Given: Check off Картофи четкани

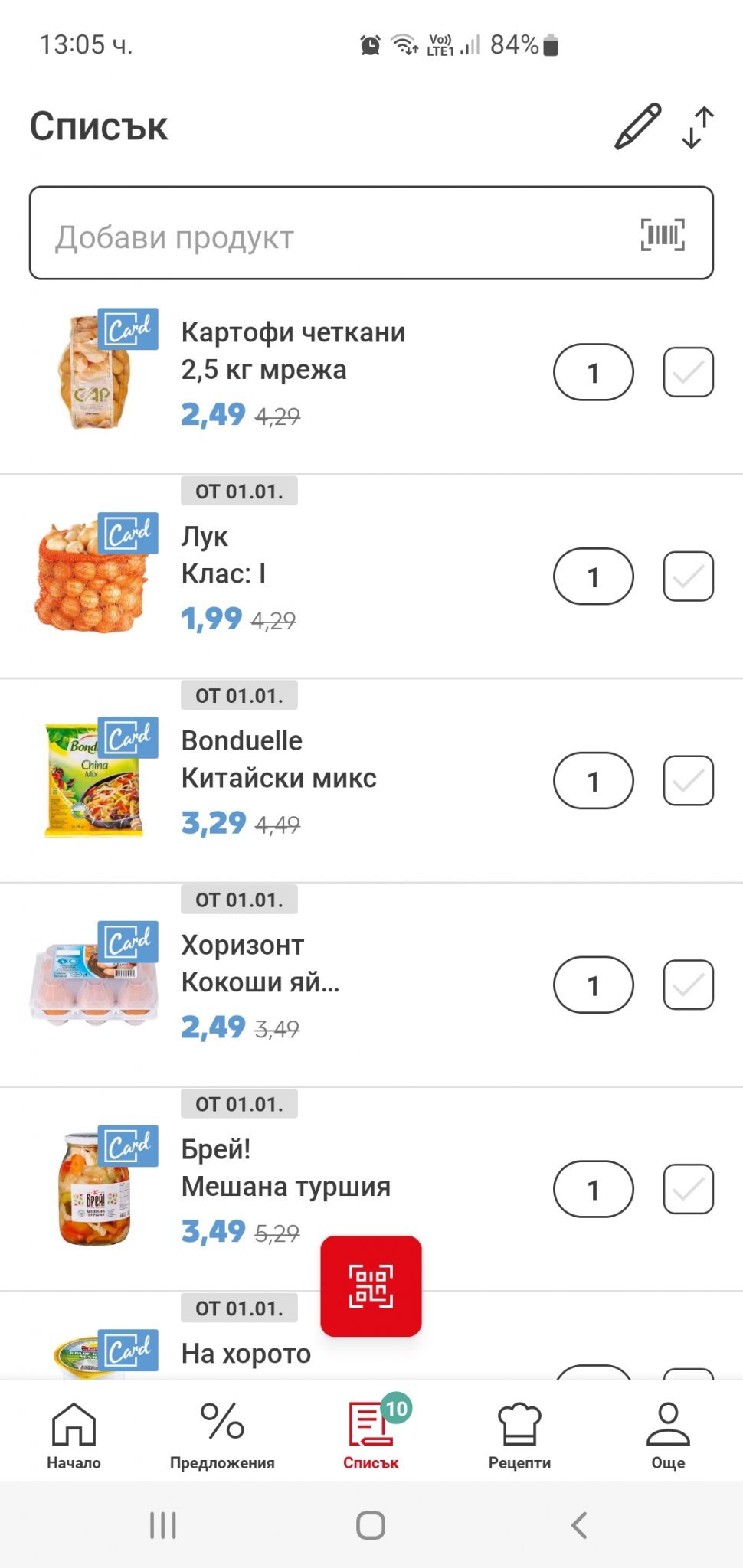Looking at the screenshot, I should tap(688, 372).
